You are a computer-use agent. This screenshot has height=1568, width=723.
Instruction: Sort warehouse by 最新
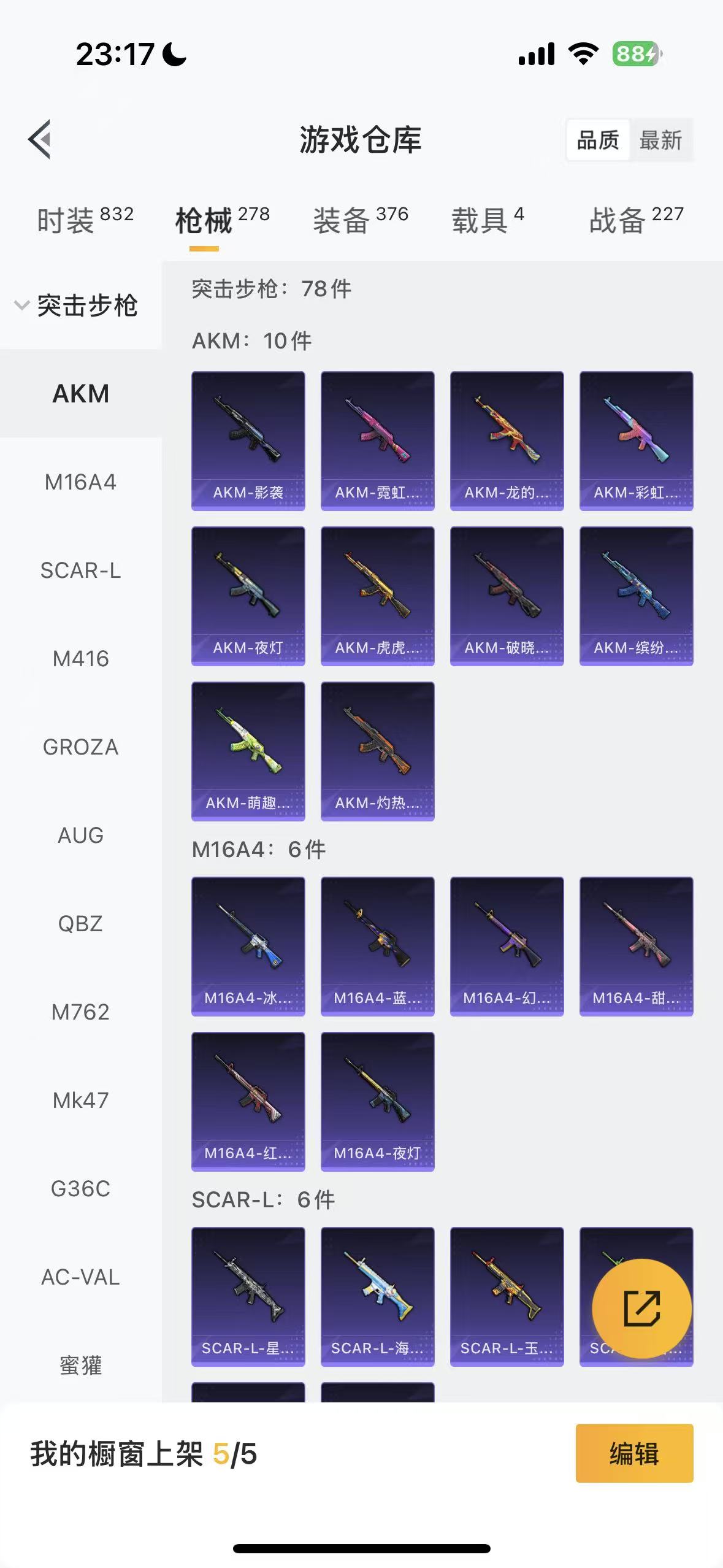pyautogui.click(x=660, y=140)
